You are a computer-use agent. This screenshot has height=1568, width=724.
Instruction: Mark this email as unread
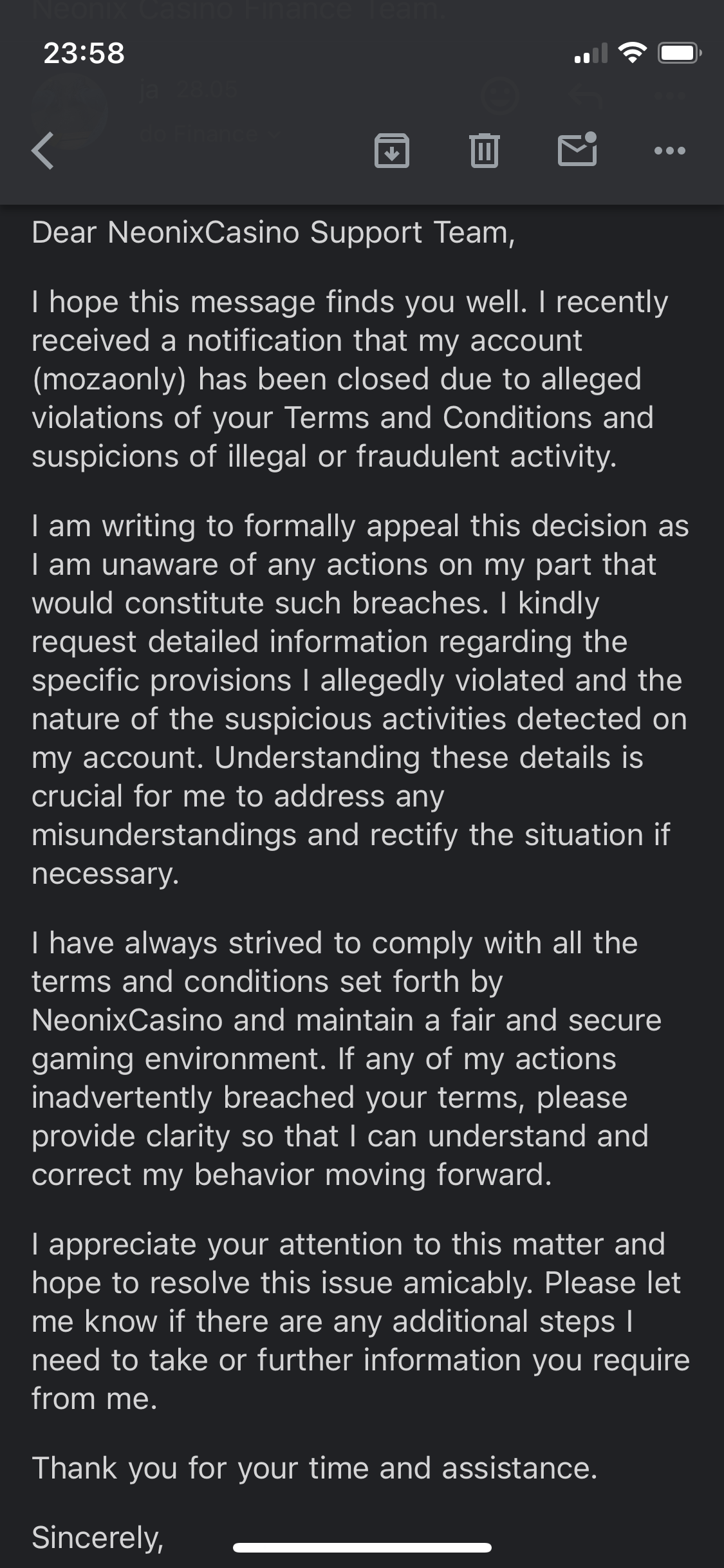tap(577, 149)
